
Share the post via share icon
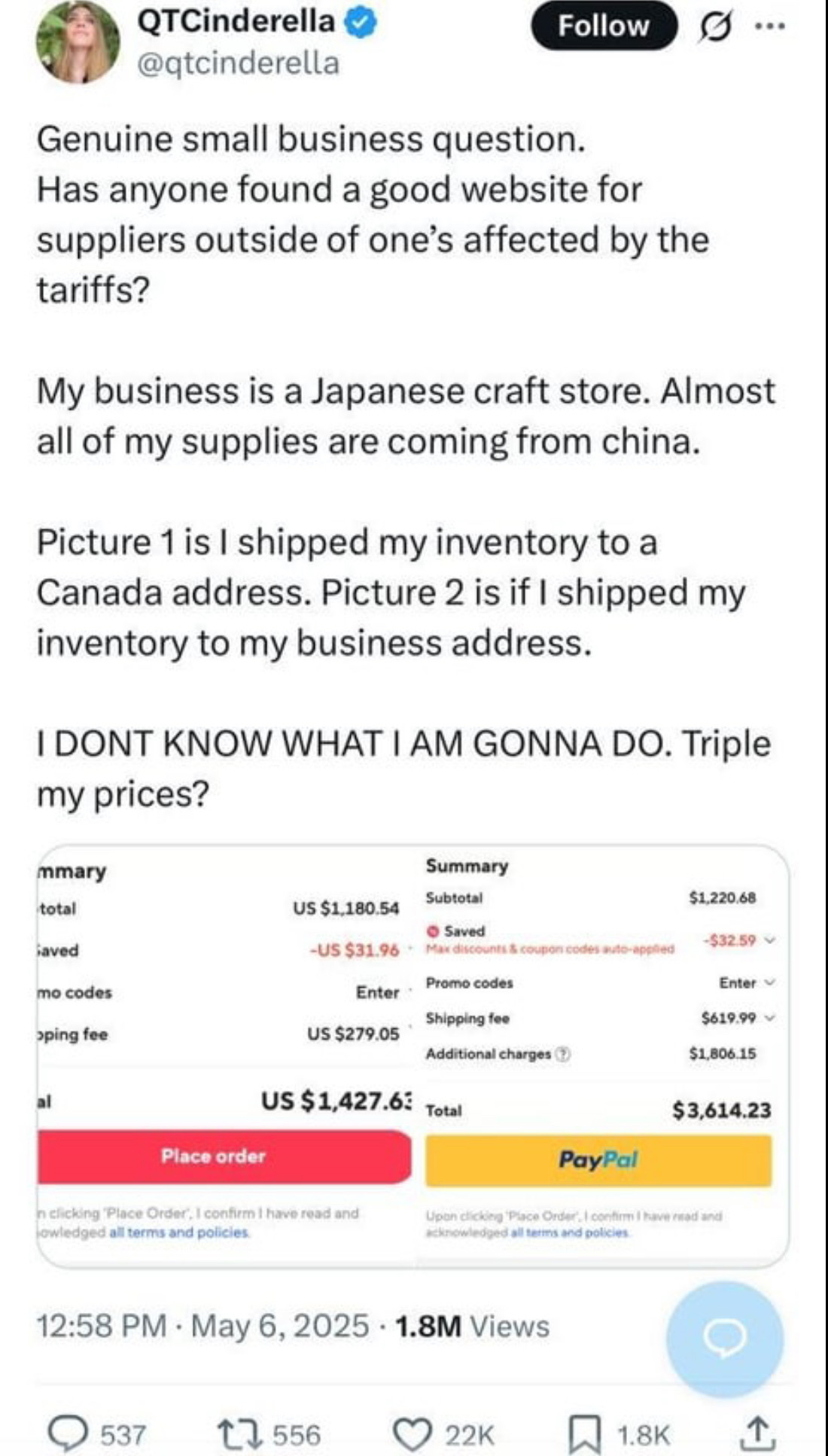(757, 1433)
